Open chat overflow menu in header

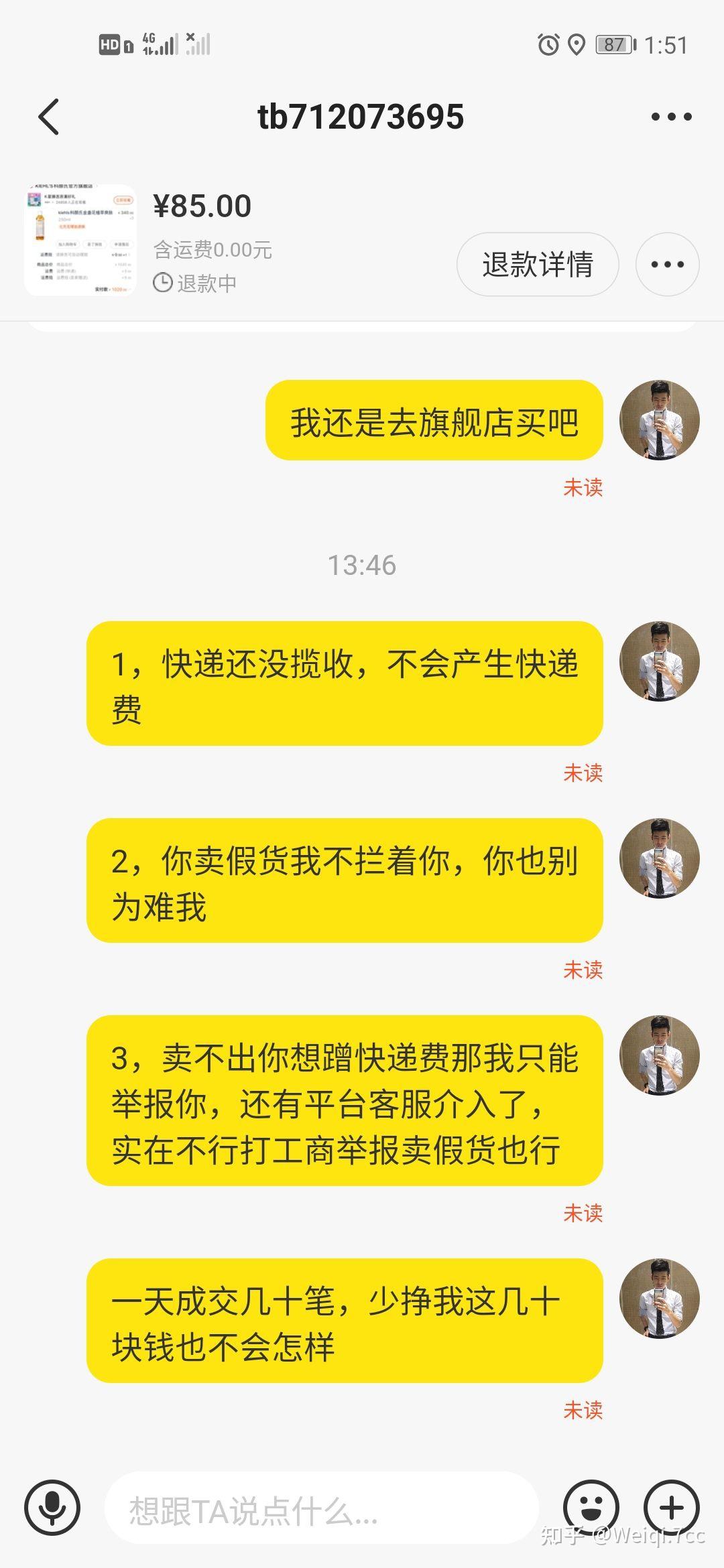(x=671, y=117)
